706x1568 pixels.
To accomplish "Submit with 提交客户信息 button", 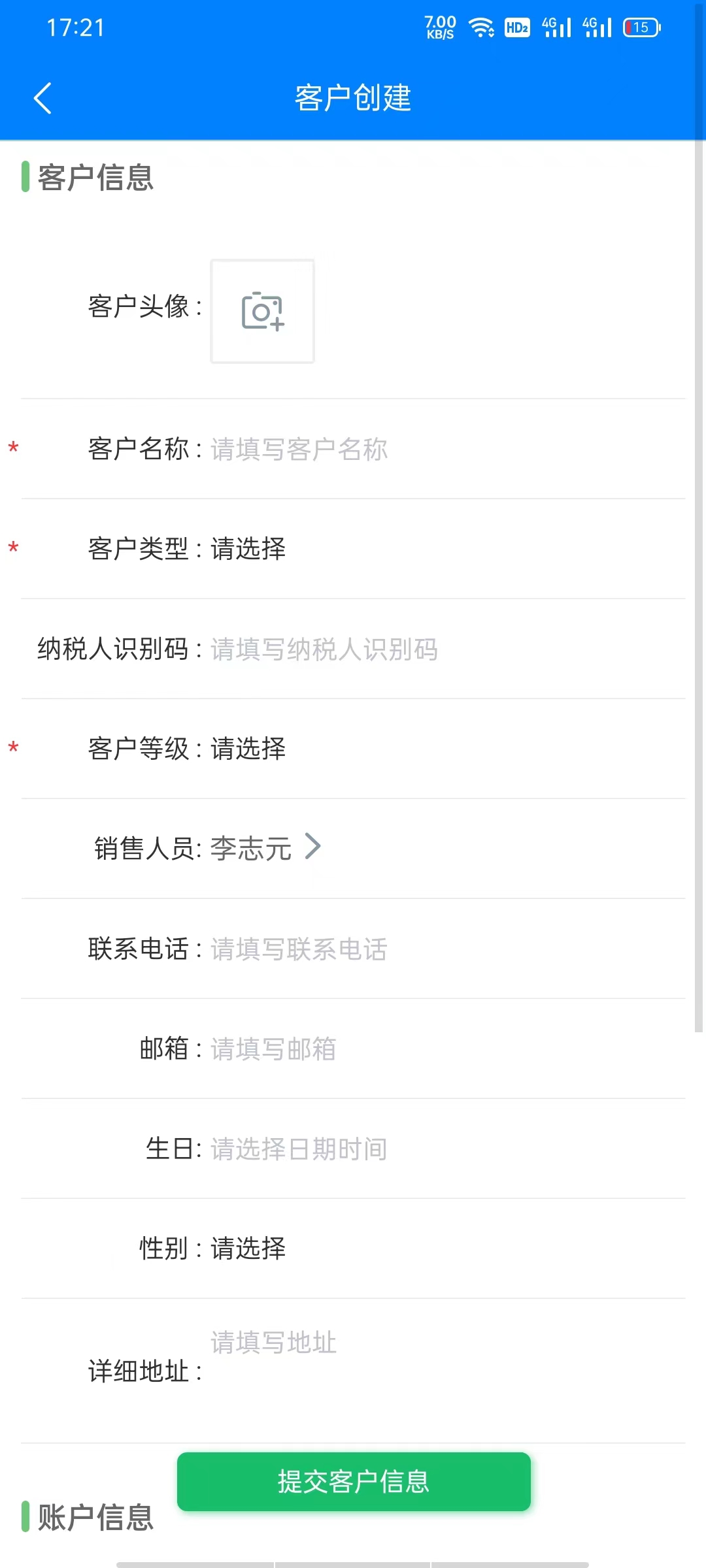I will [x=353, y=1482].
